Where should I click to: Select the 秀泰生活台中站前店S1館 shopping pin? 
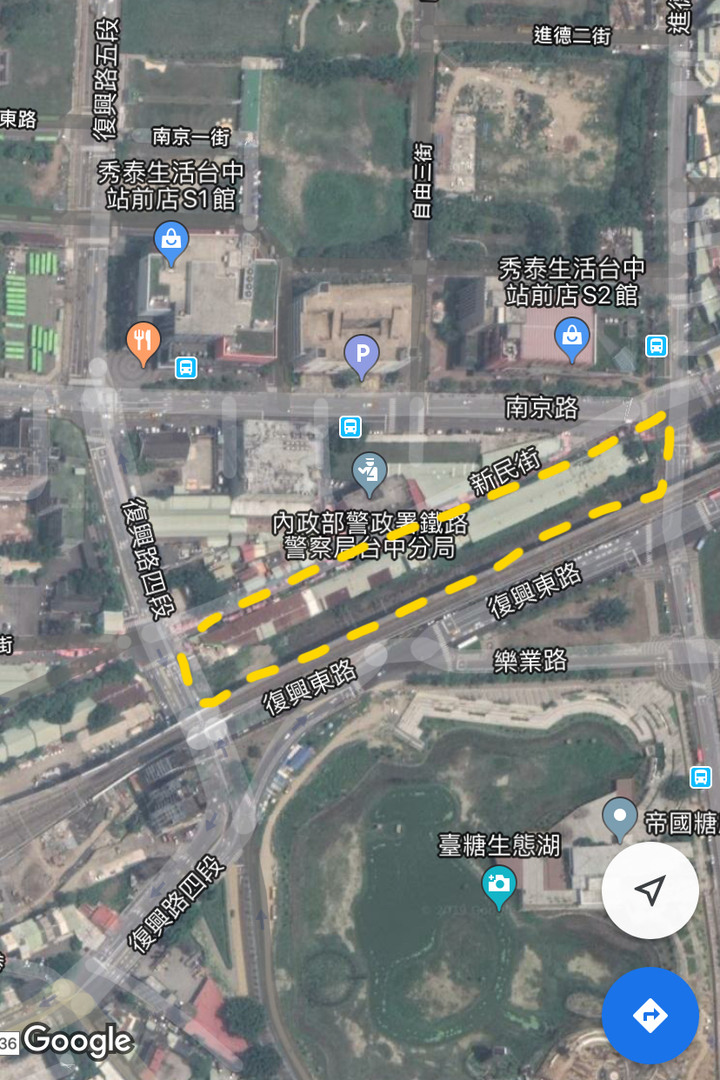tap(172, 240)
